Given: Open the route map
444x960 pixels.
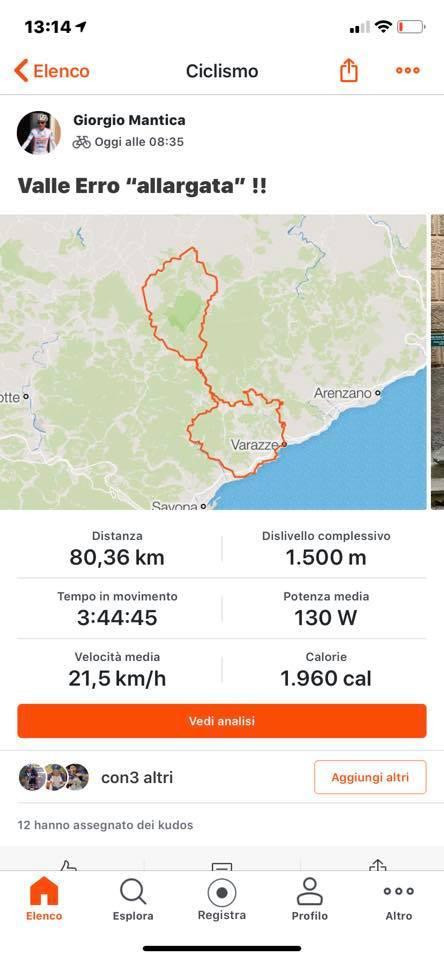Looking at the screenshot, I should click(213, 362).
